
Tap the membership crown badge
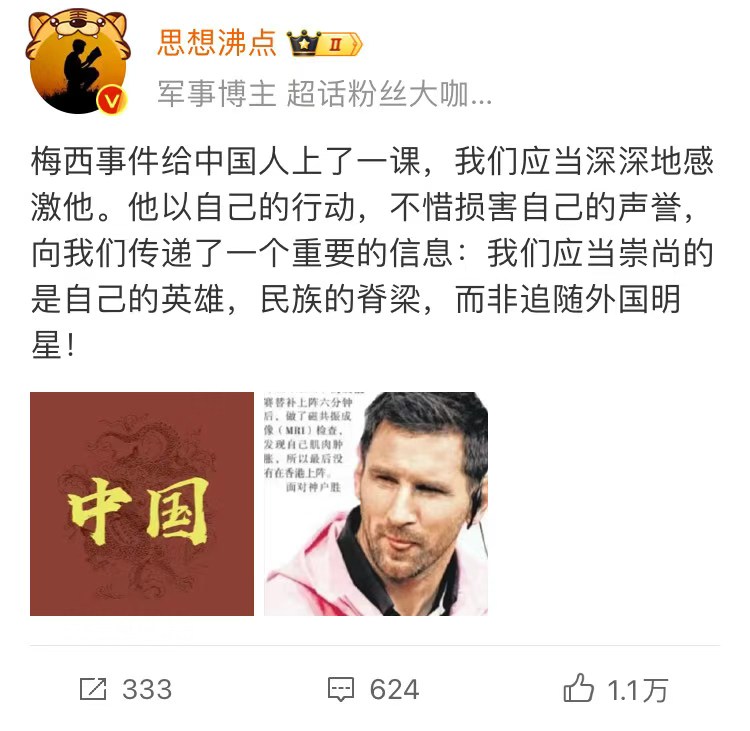tap(324, 43)
